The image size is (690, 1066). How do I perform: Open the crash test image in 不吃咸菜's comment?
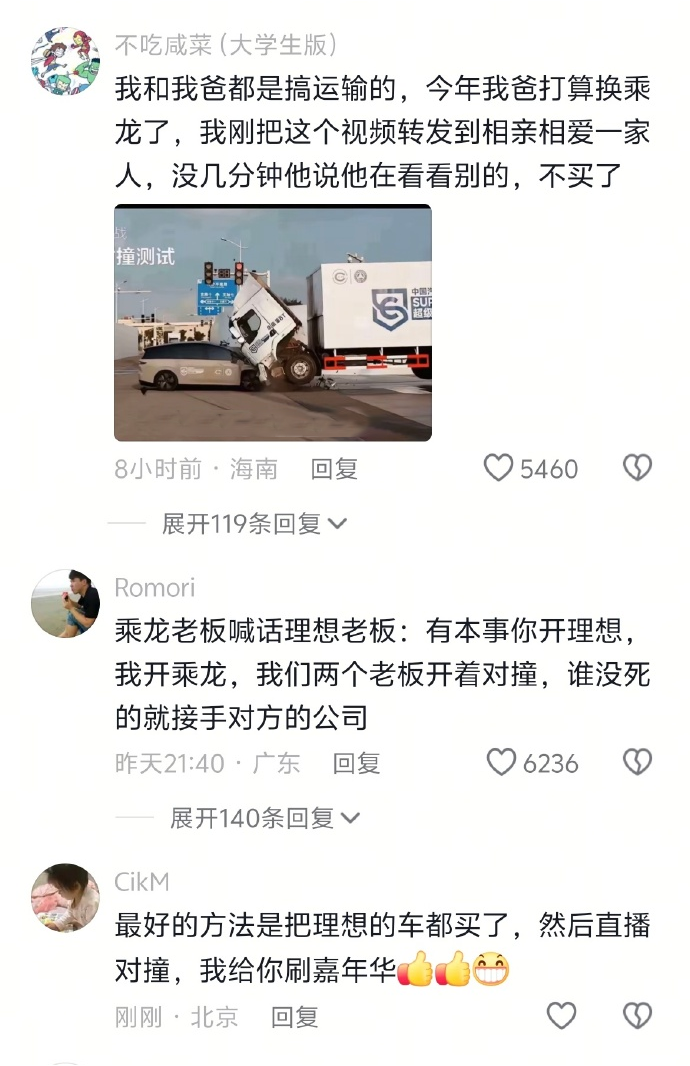click(273, 323)
